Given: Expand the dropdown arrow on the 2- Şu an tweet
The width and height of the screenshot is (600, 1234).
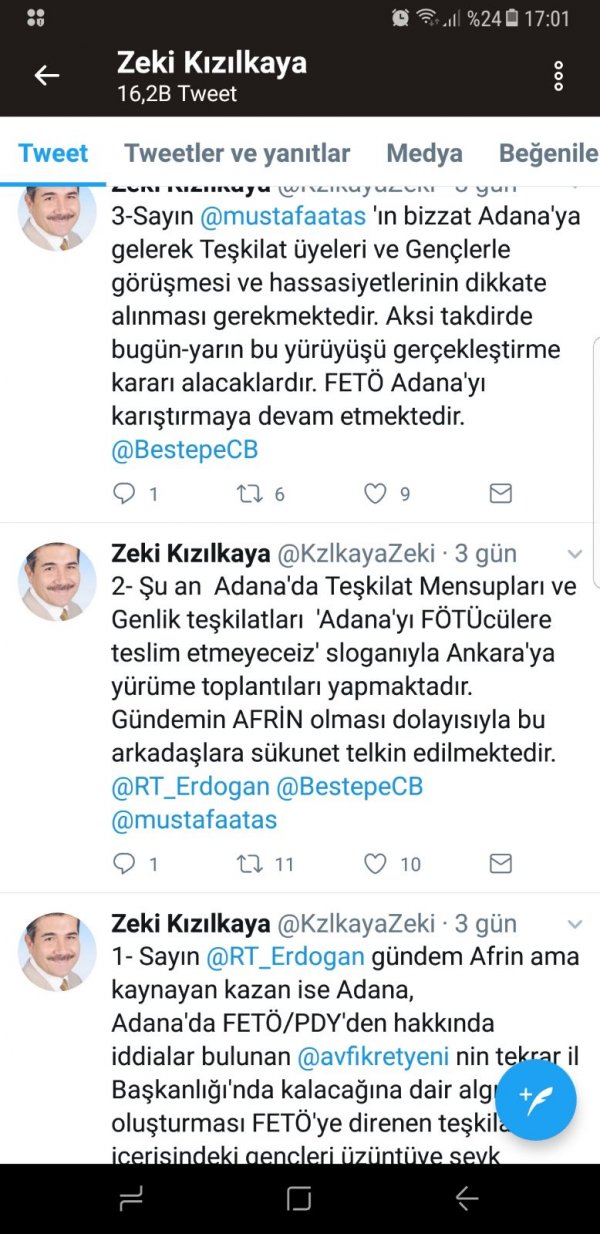Looking at the screenshot, I should 575,554.
